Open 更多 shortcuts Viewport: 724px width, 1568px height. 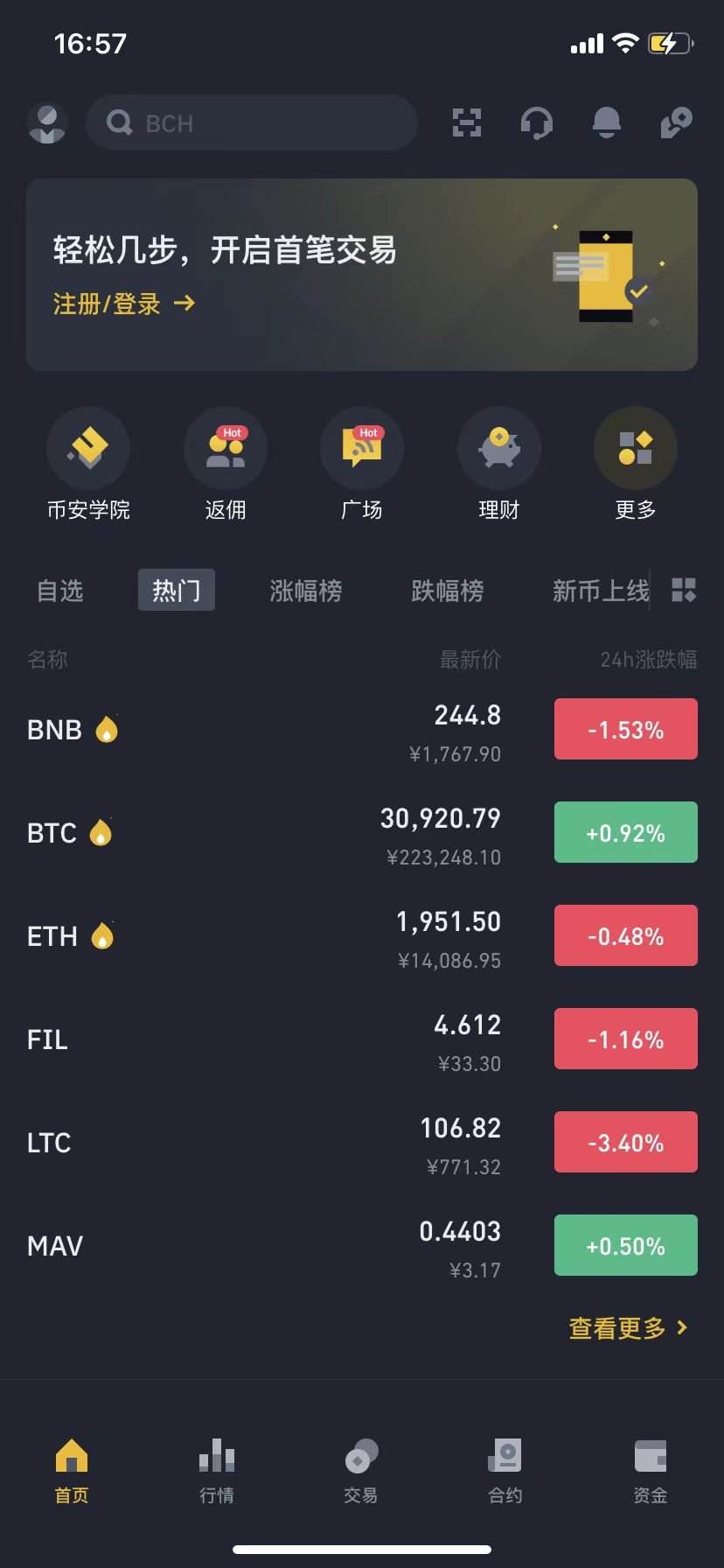pos(636,465)
